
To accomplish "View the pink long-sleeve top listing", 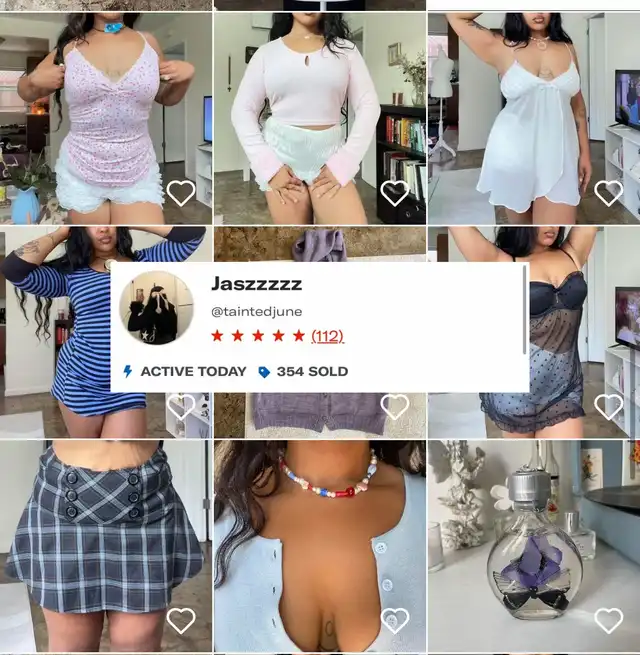I will [x=320, y=118].
